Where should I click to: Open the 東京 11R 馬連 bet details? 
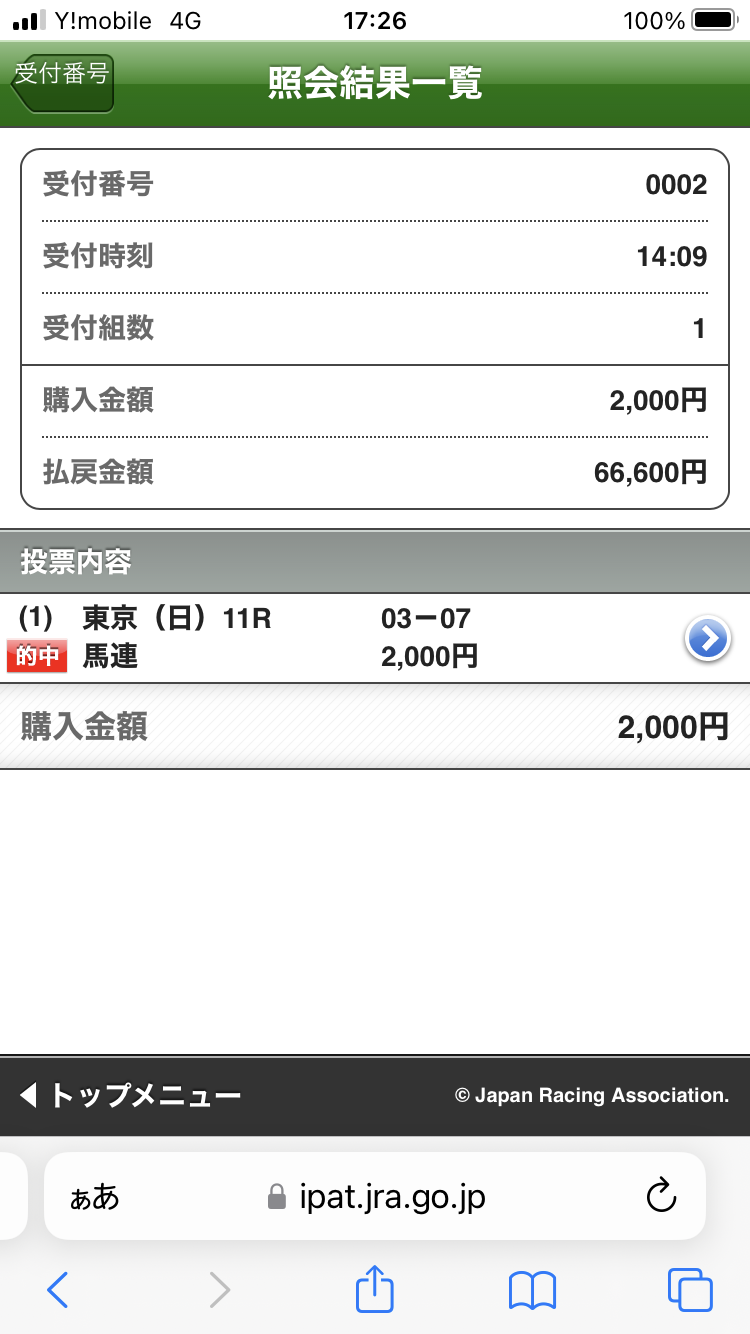click(x=708, y=638)
